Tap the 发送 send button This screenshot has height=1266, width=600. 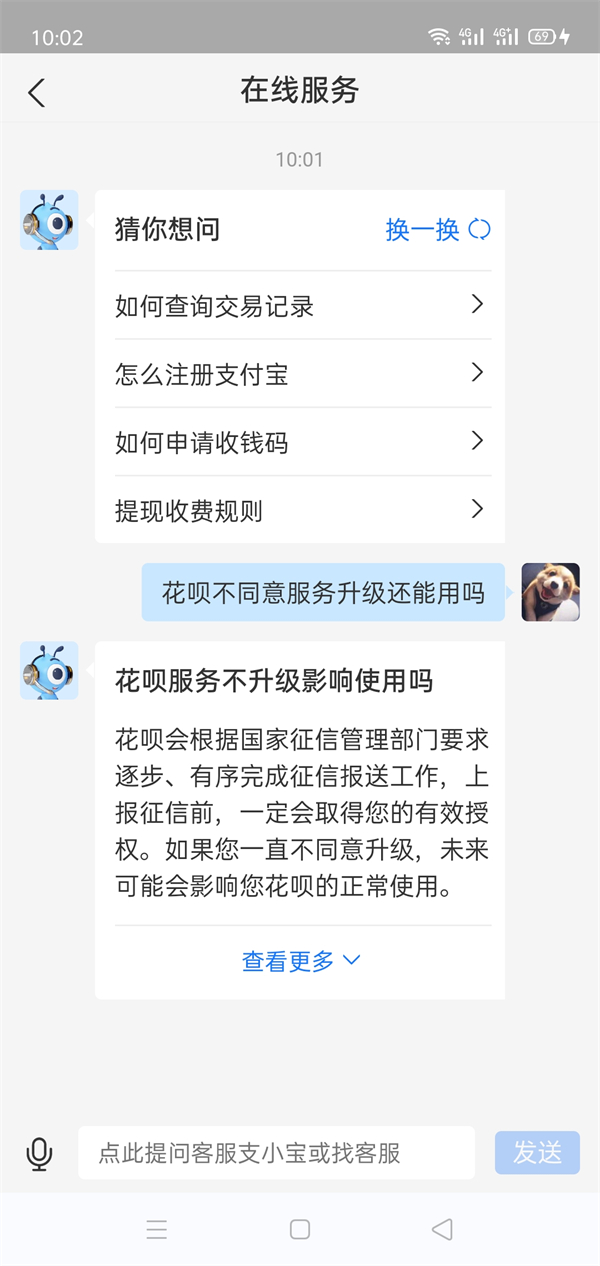(537, 1152)
